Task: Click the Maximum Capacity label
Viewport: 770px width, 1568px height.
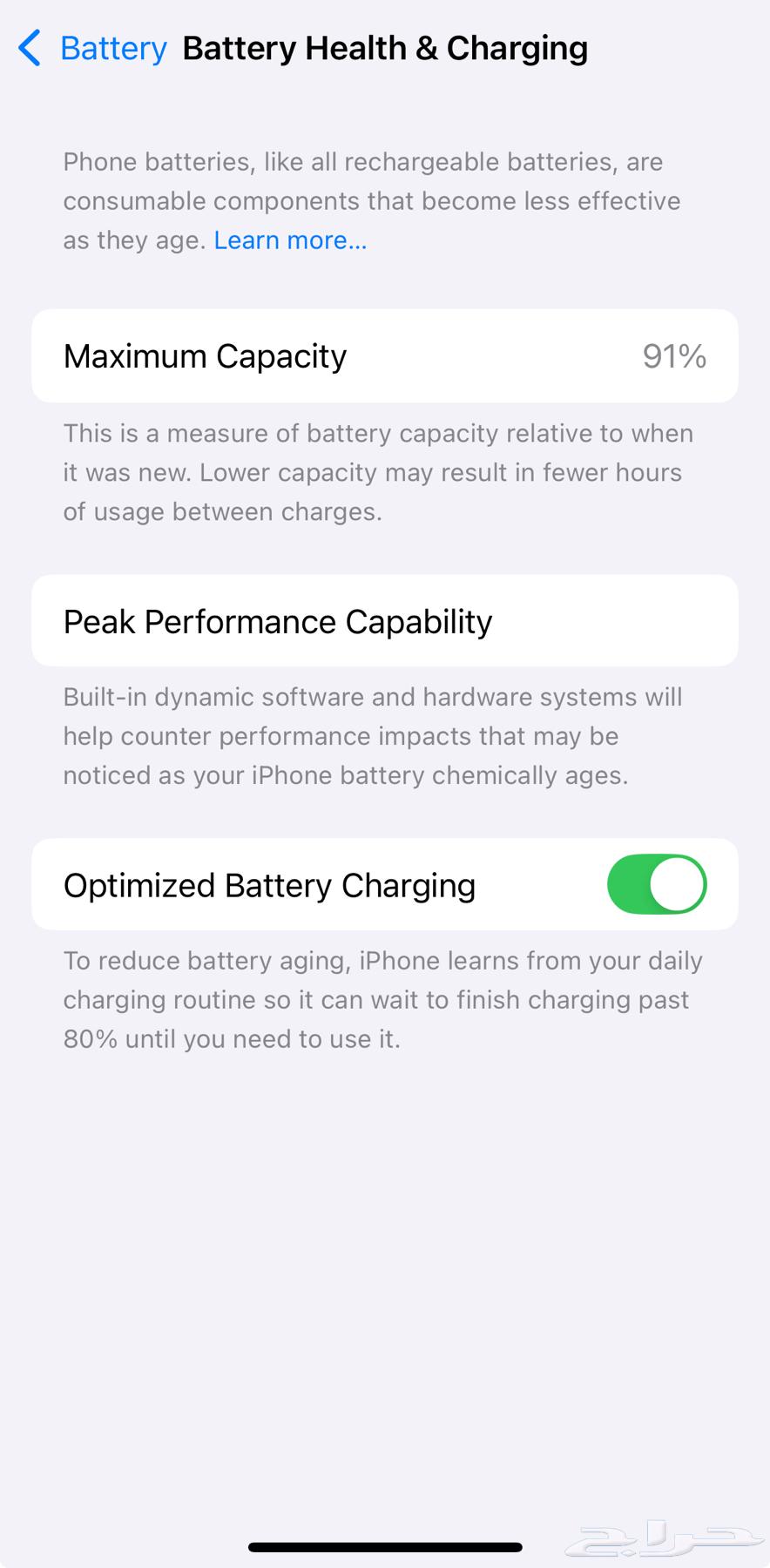Action: [x=204, y=355]
